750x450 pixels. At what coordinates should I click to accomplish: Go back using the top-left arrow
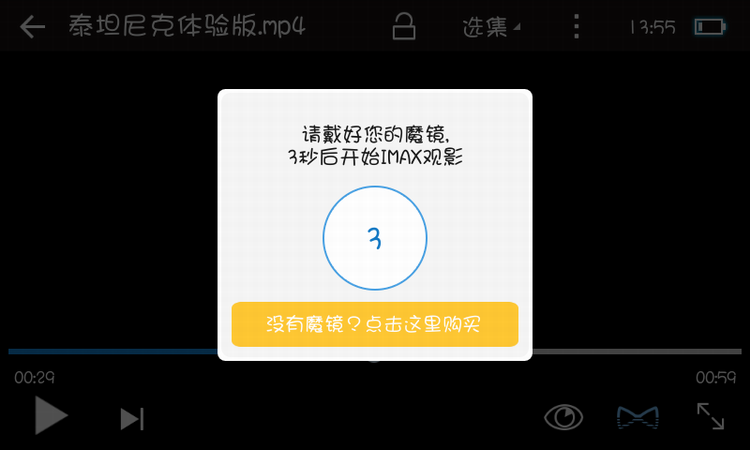pyautogui.click(x=33, y=27)
